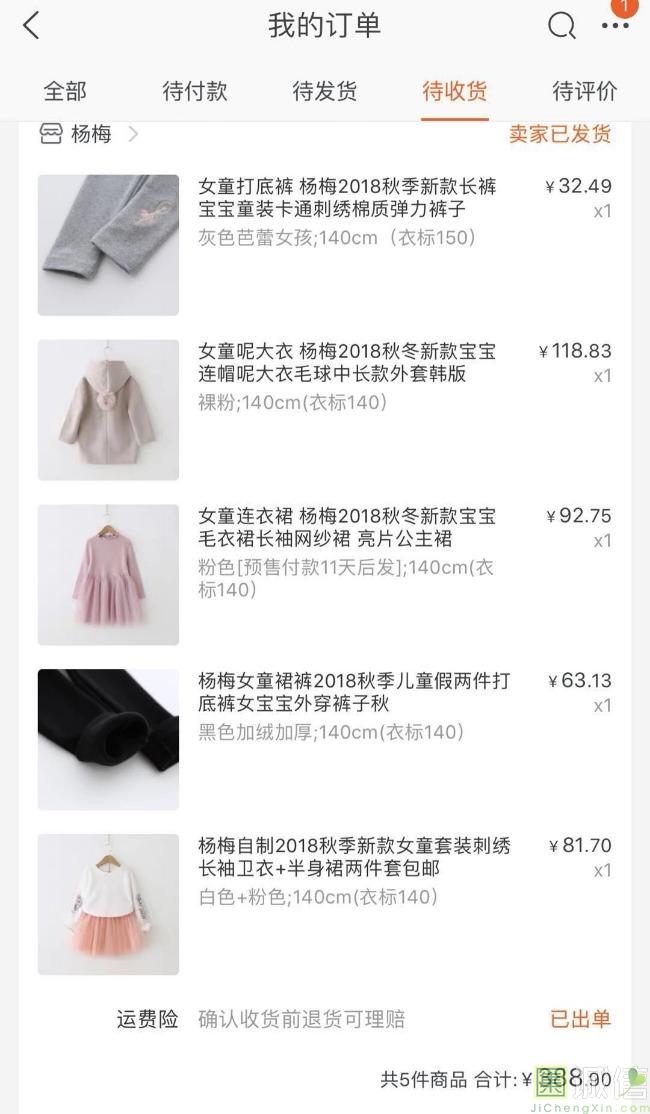The height and width of the screenshot is (1114, 650).
Task: View the 杨梅女童裙裤 black pants item
Action: click(353, 692)
